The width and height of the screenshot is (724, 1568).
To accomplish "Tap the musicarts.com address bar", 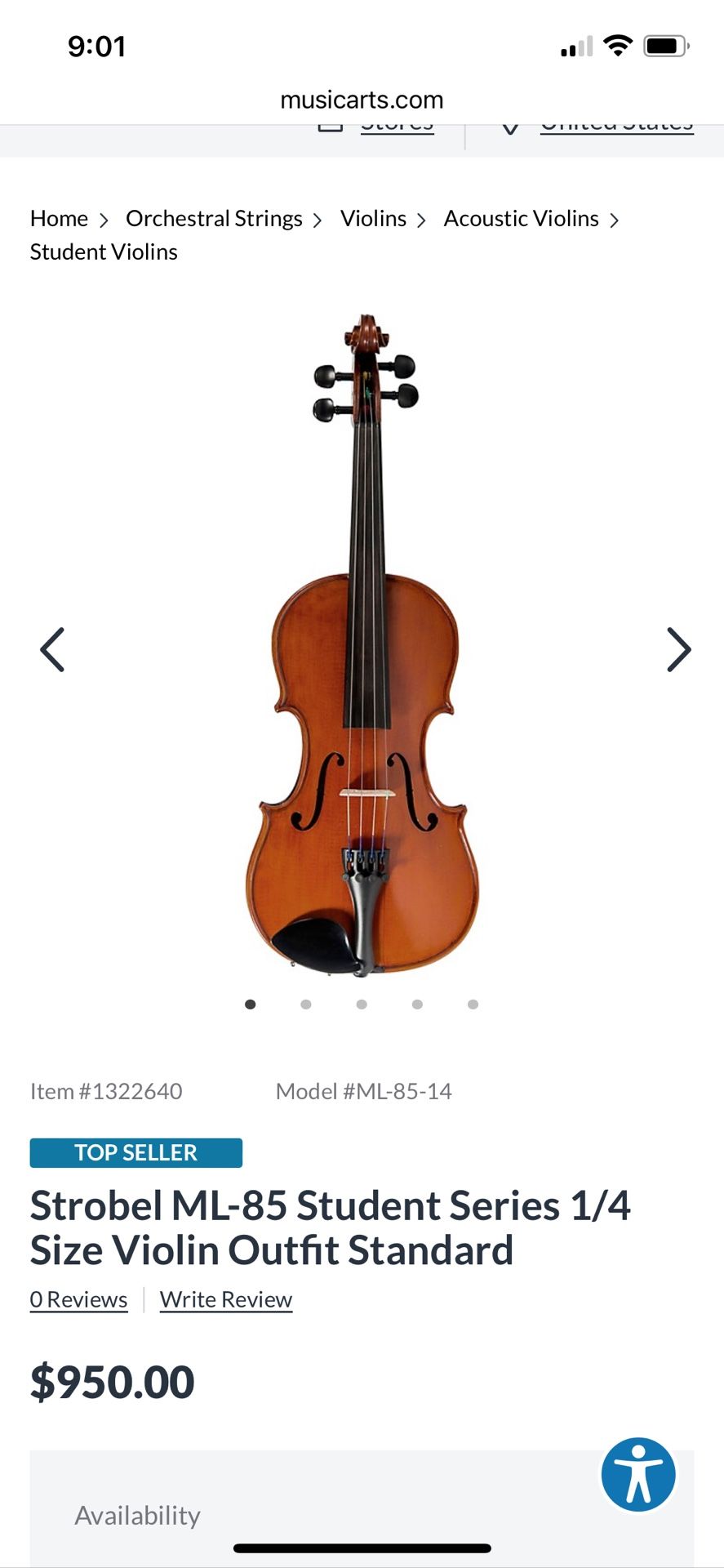I will [362, 100].
